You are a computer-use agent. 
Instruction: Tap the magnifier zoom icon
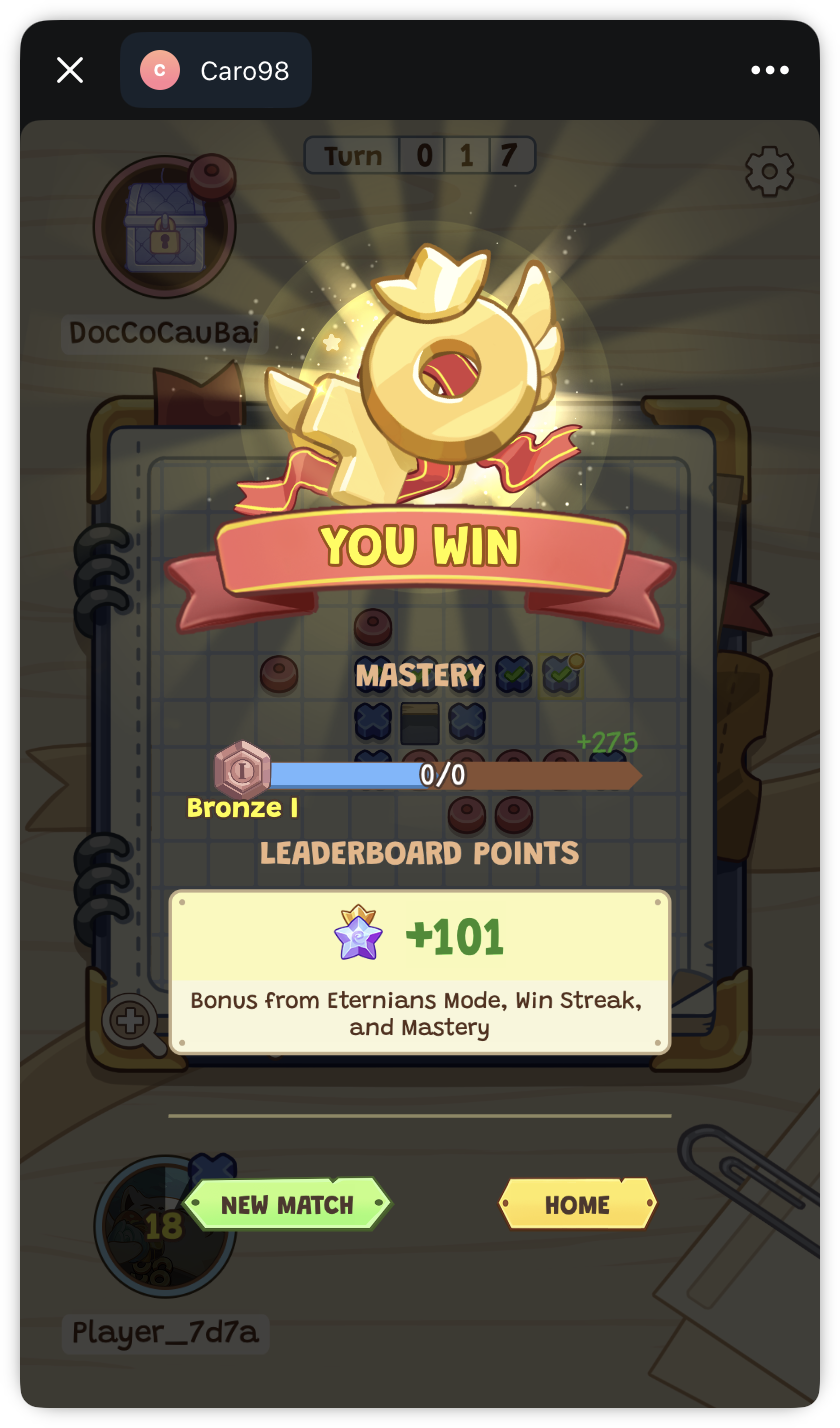coord(132,1022)
